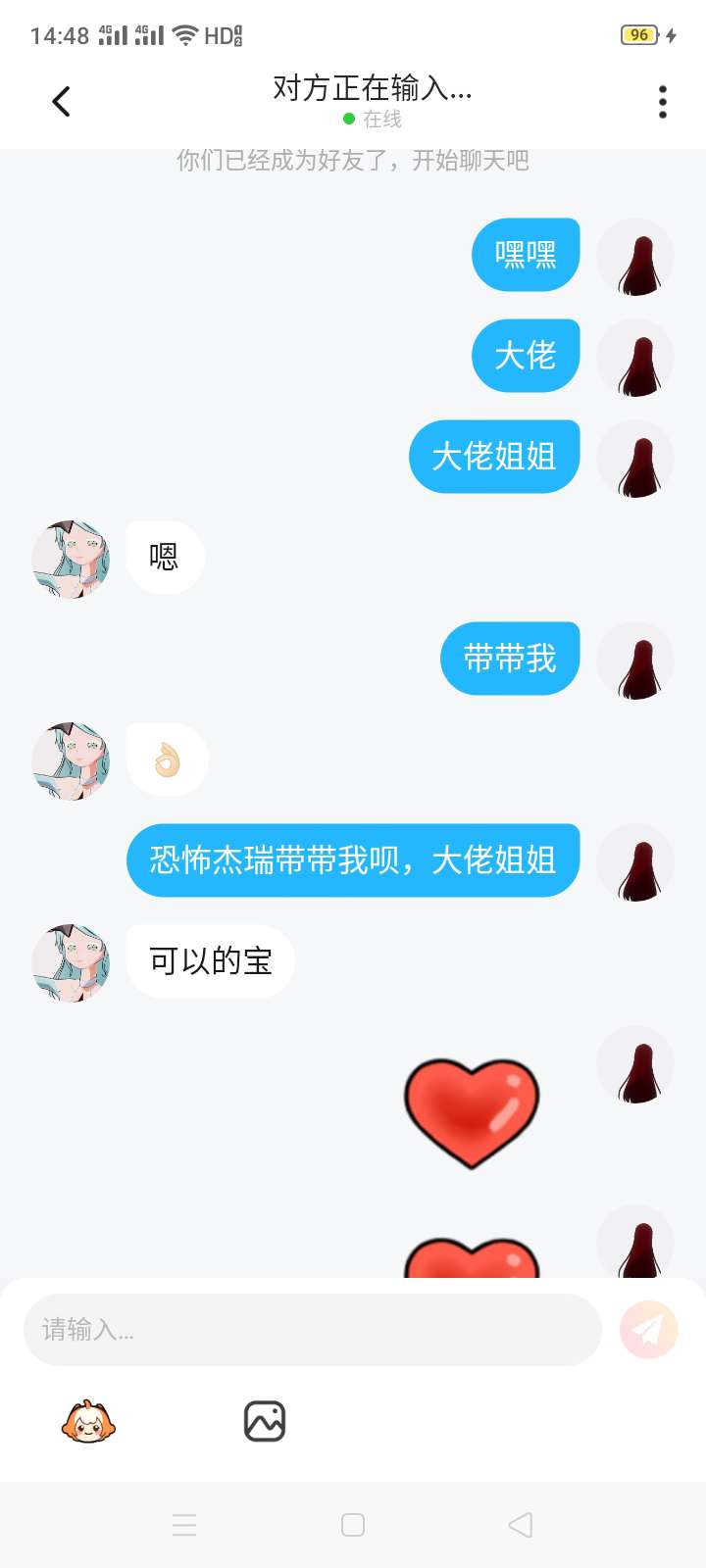Screen dimensions: 706x1568
Task: Open the cartoon emoji sticker panel
Action: point(88,1421)
